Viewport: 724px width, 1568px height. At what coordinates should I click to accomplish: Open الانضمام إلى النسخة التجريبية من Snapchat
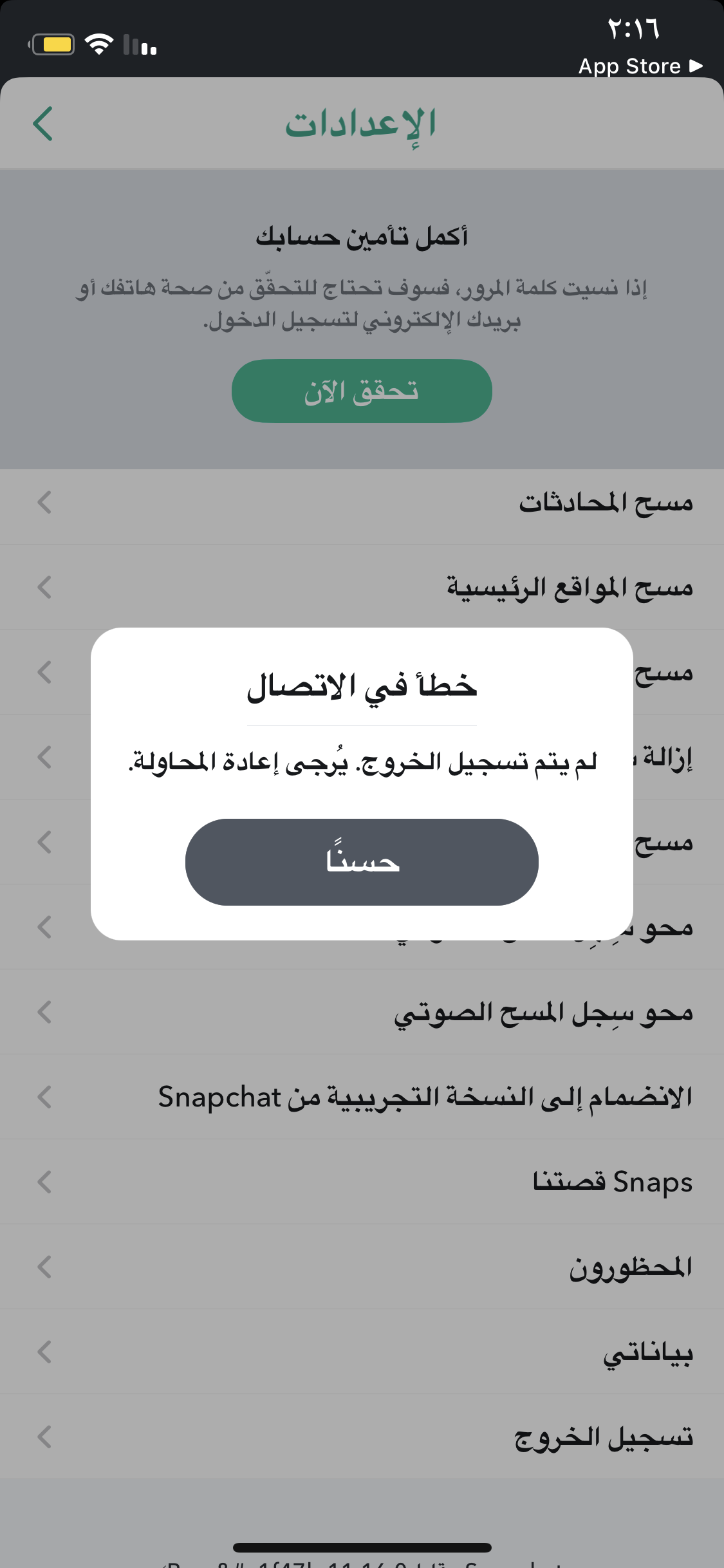click(362, 1097)
